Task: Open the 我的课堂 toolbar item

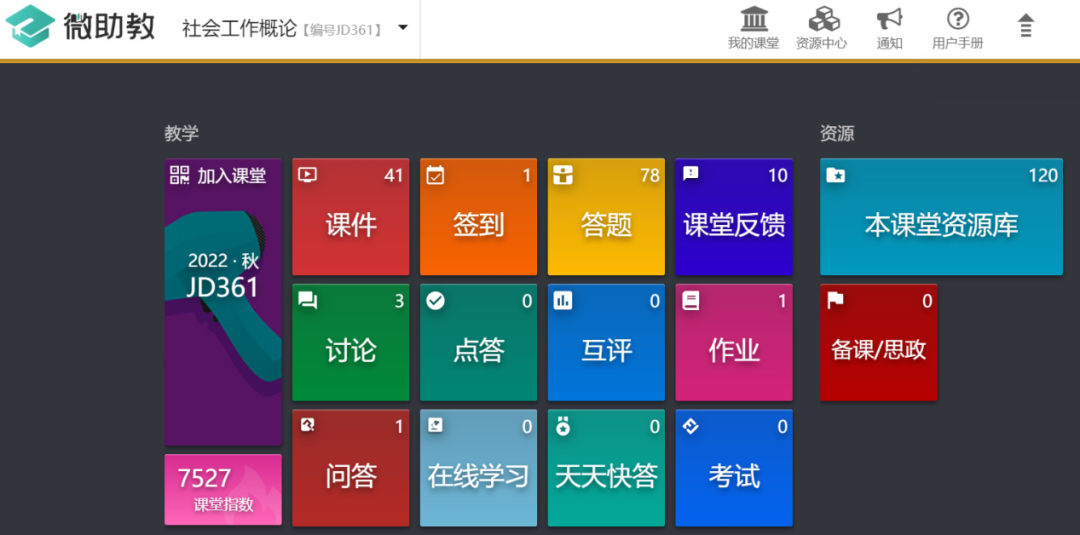Action: [x=753, y=28]
